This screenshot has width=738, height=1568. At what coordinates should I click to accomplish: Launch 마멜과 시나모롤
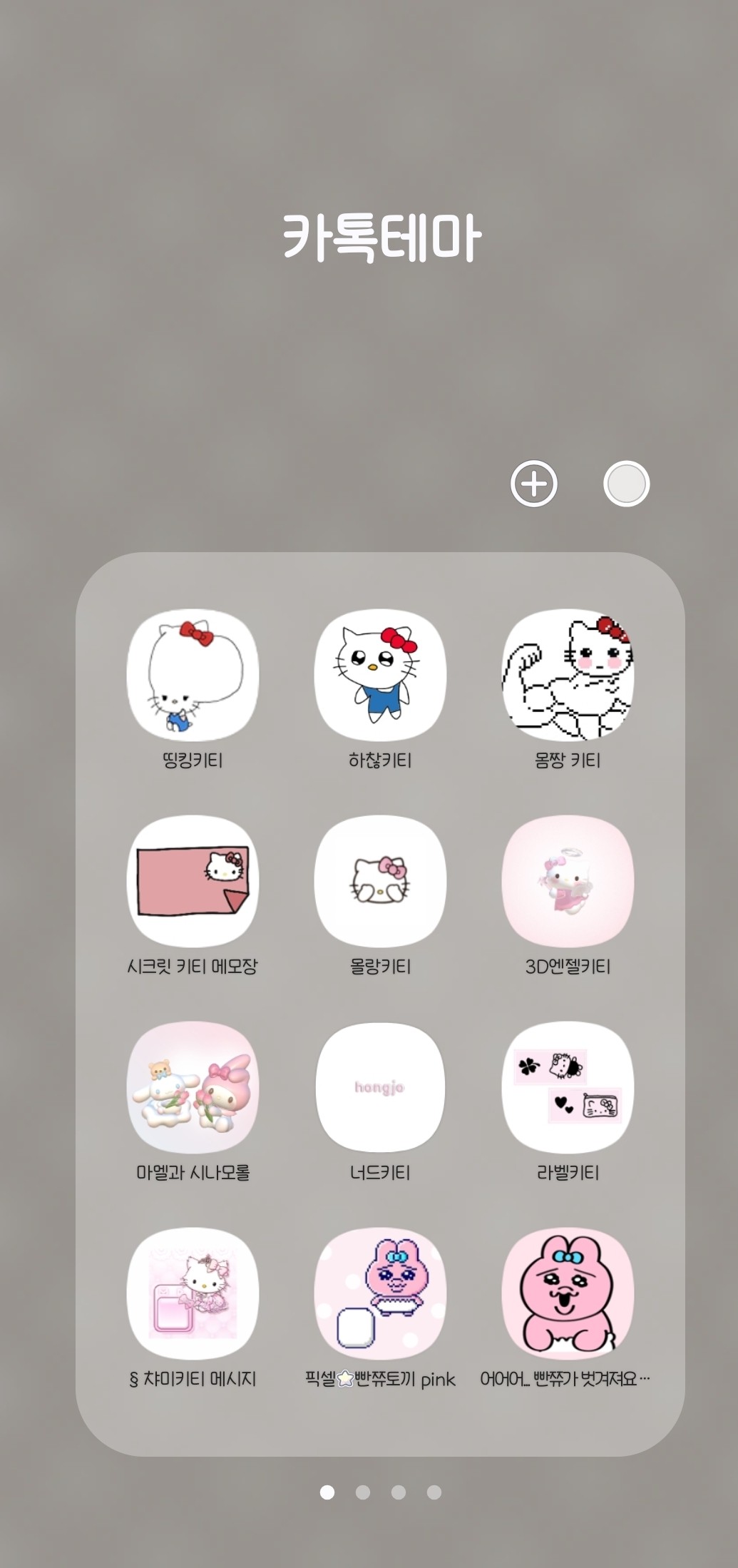193,1087
